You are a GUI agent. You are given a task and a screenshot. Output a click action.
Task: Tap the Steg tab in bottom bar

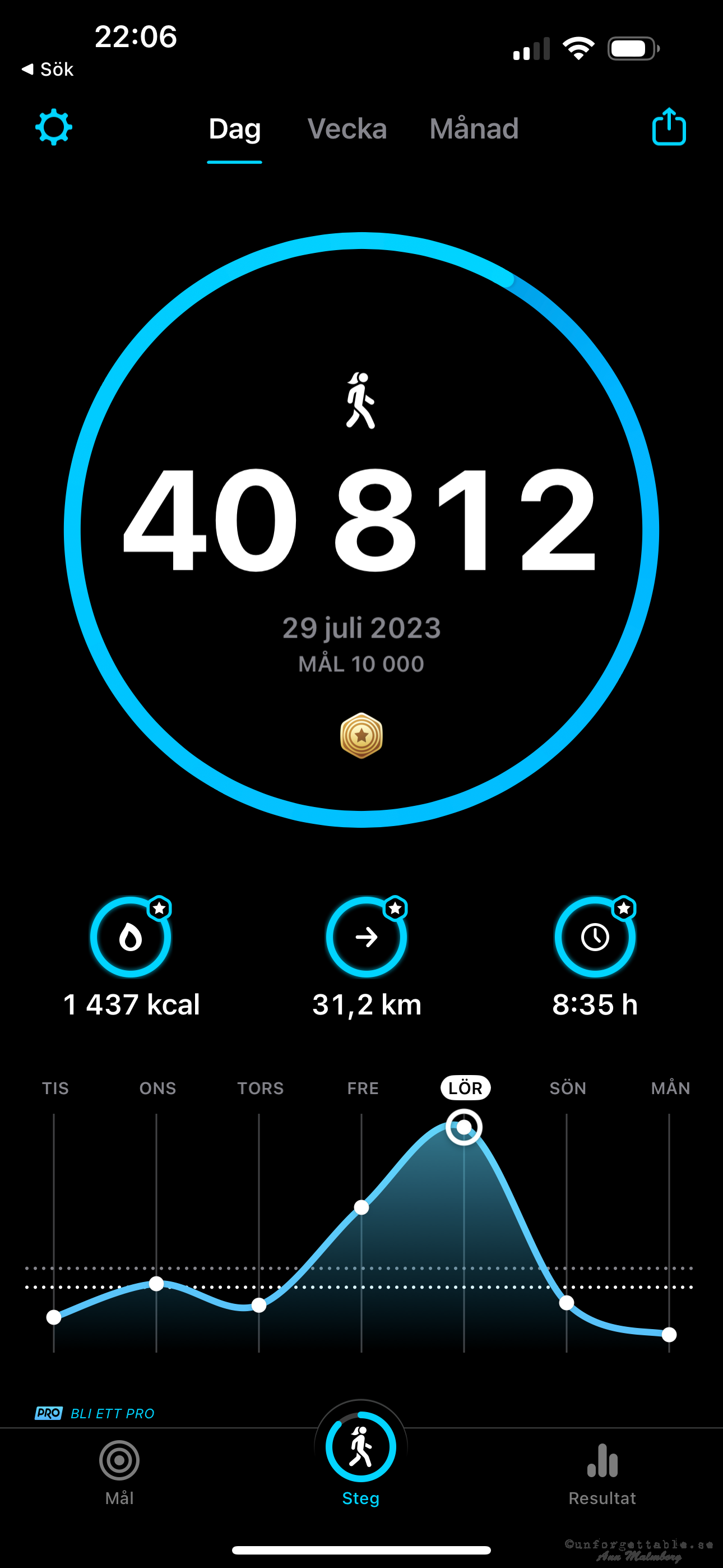click(x=361, y=1459)
